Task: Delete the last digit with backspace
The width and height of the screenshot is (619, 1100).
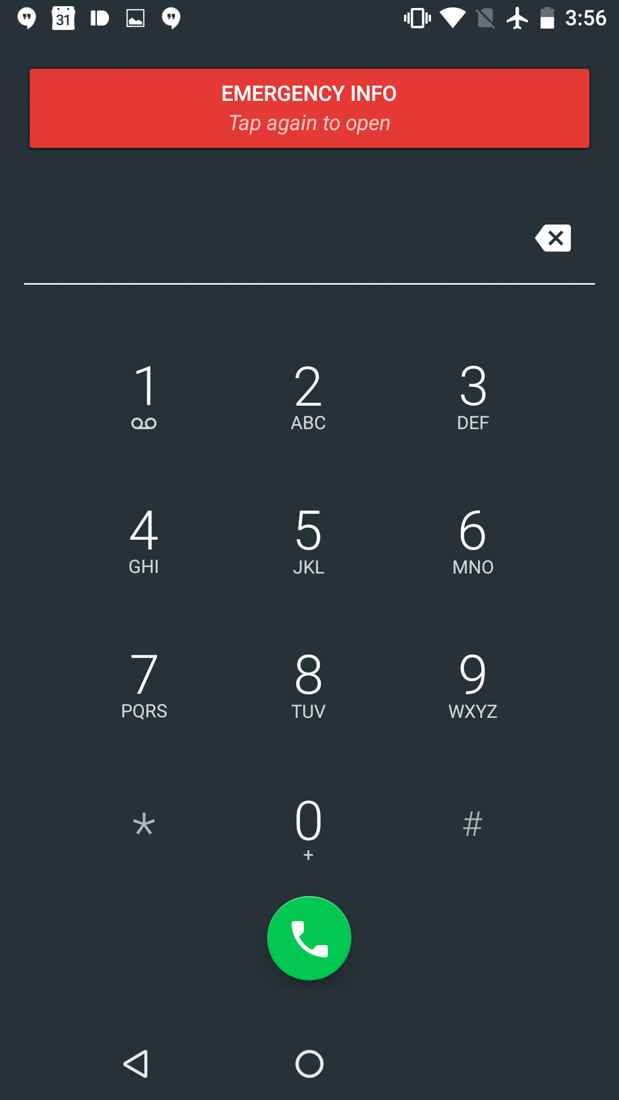Action: point(553,238)
